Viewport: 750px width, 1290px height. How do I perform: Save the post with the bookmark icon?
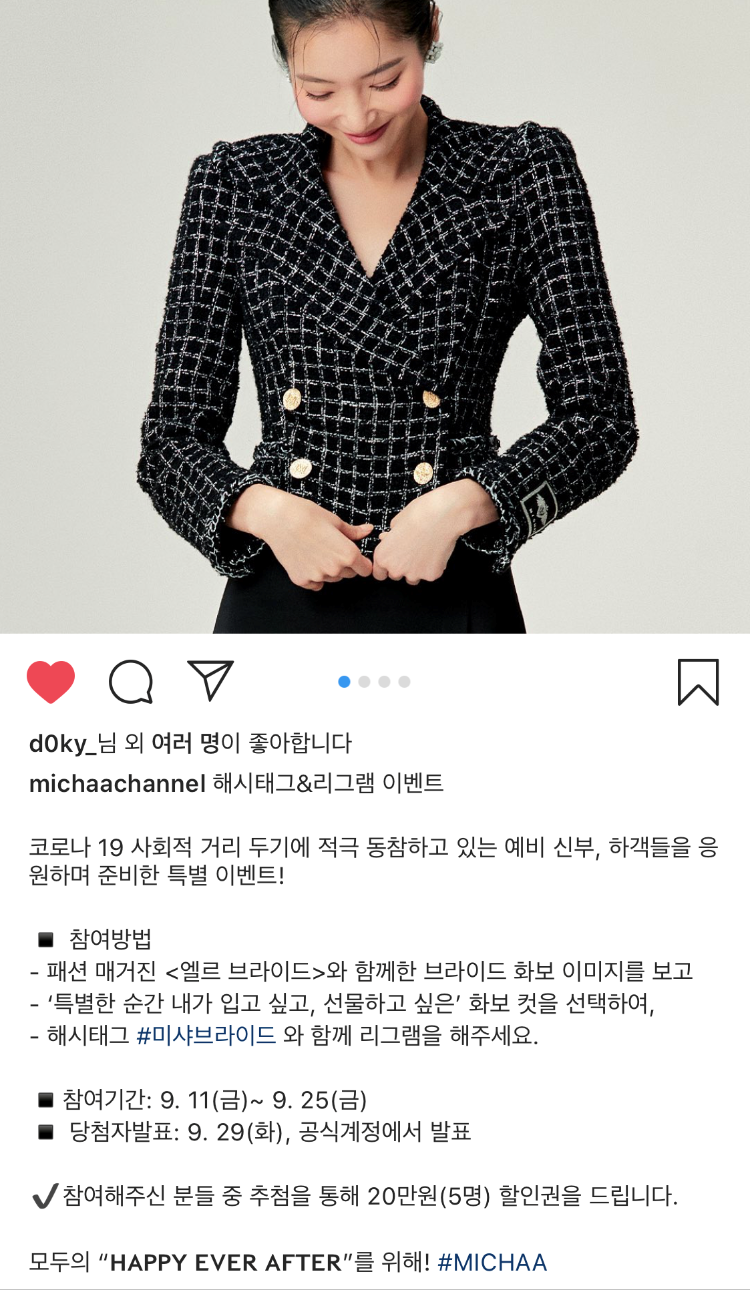coord(698,682)
